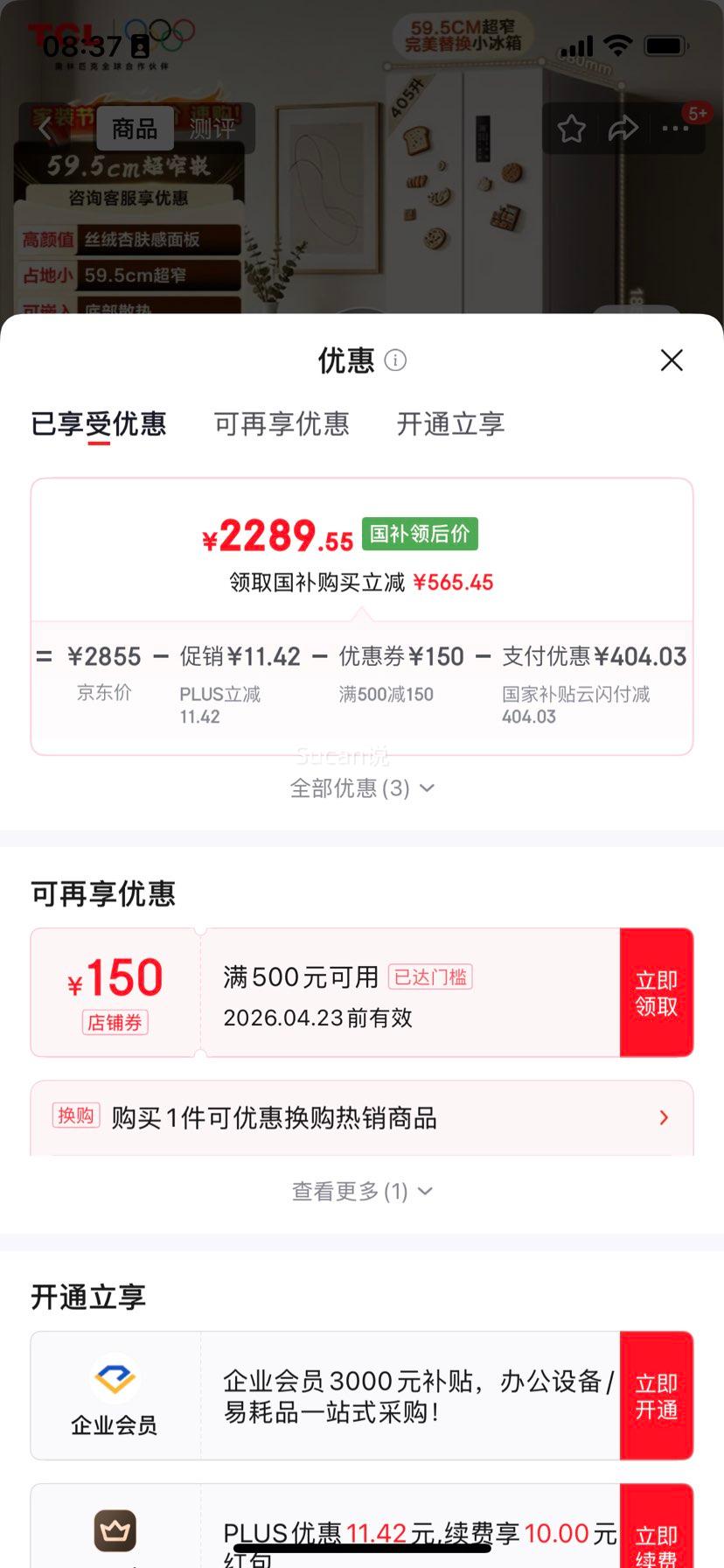Tap the 国补领后价 green badge

419,534
